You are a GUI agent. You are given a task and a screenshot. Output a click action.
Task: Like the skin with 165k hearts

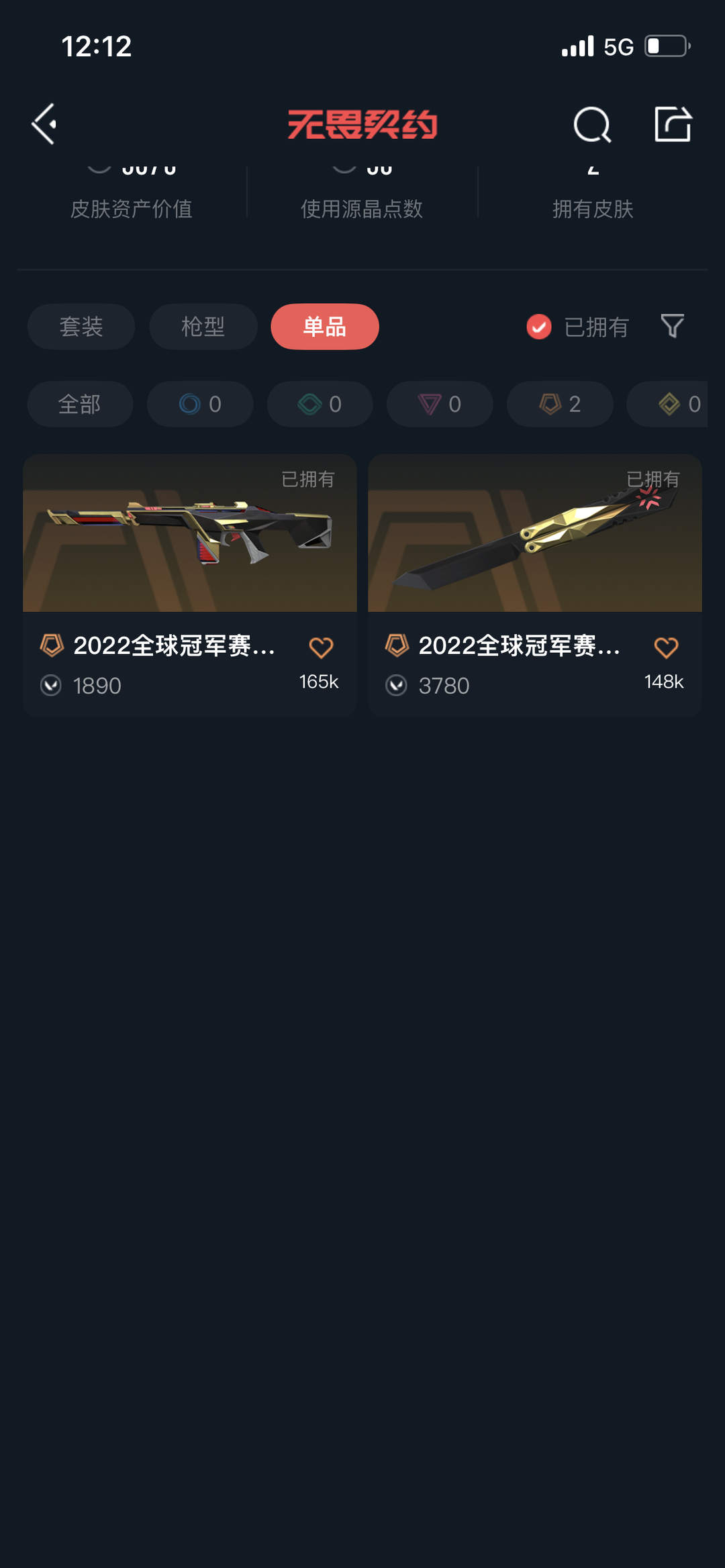[321, 647]
